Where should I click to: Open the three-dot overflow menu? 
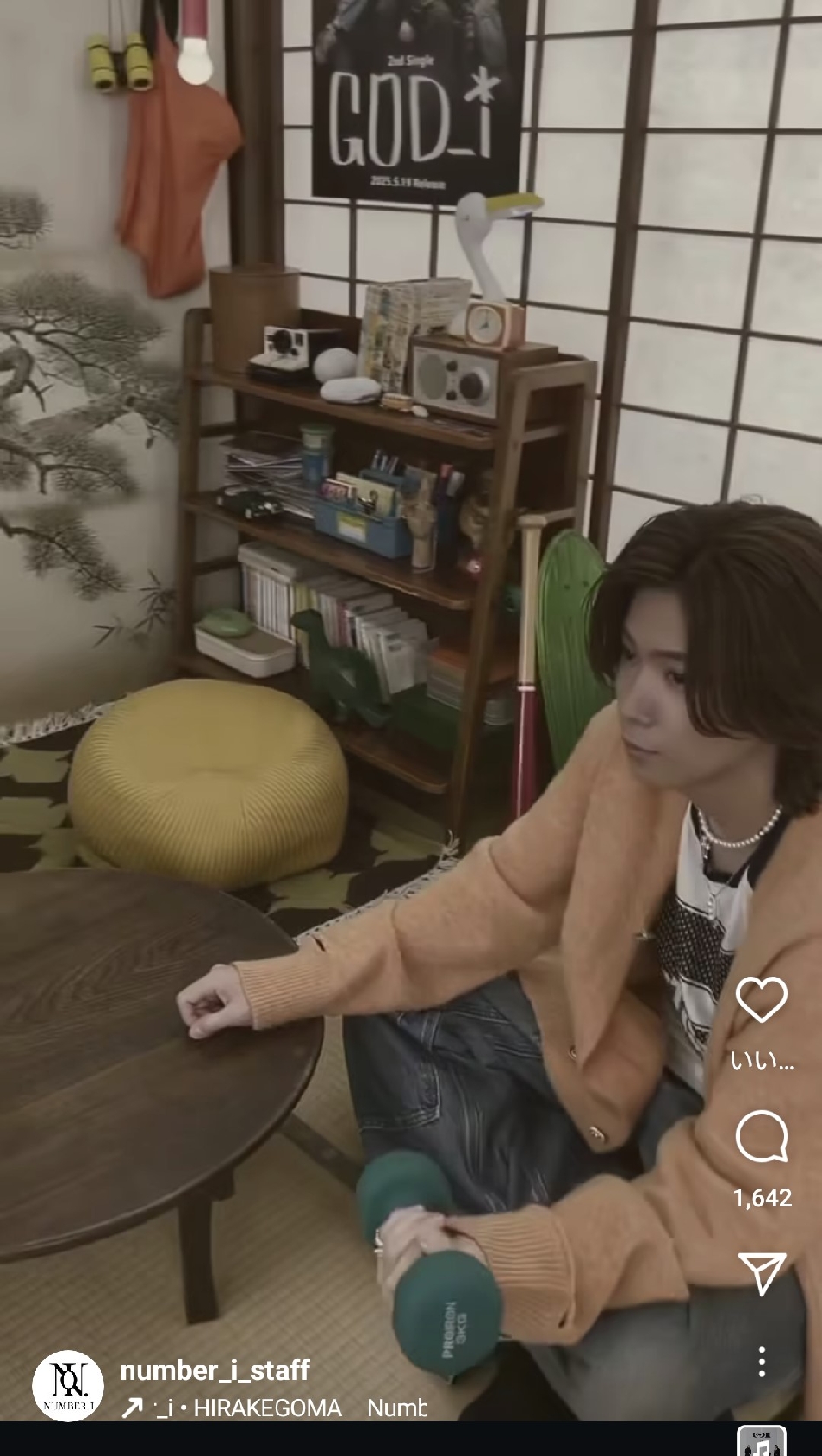tap(761, 1362)
